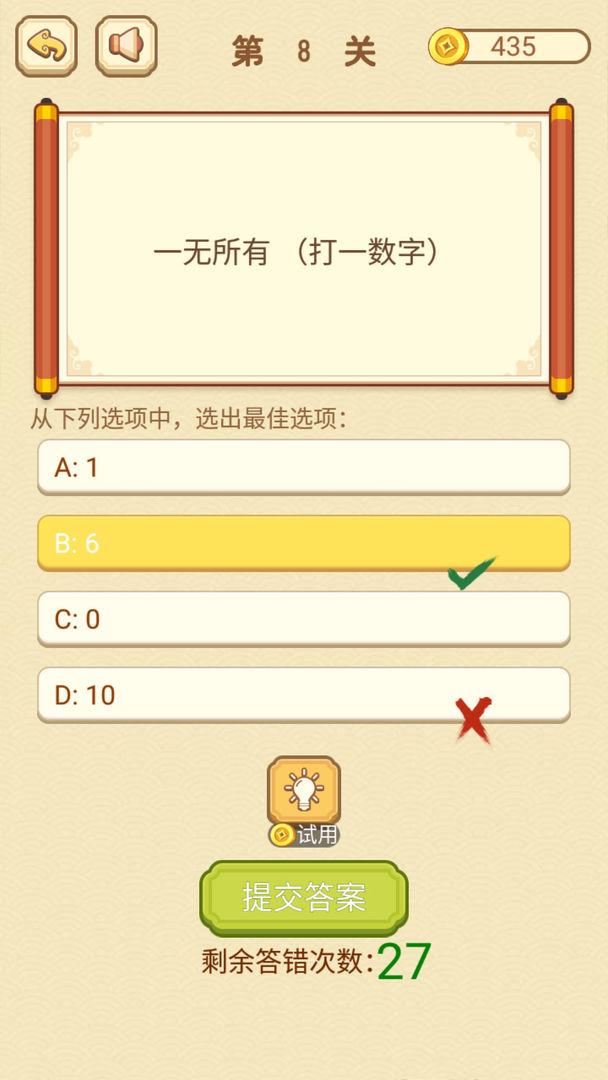Submit the answer with 提交答案
Screen dimensions: 608x1080
click(303, 896)
